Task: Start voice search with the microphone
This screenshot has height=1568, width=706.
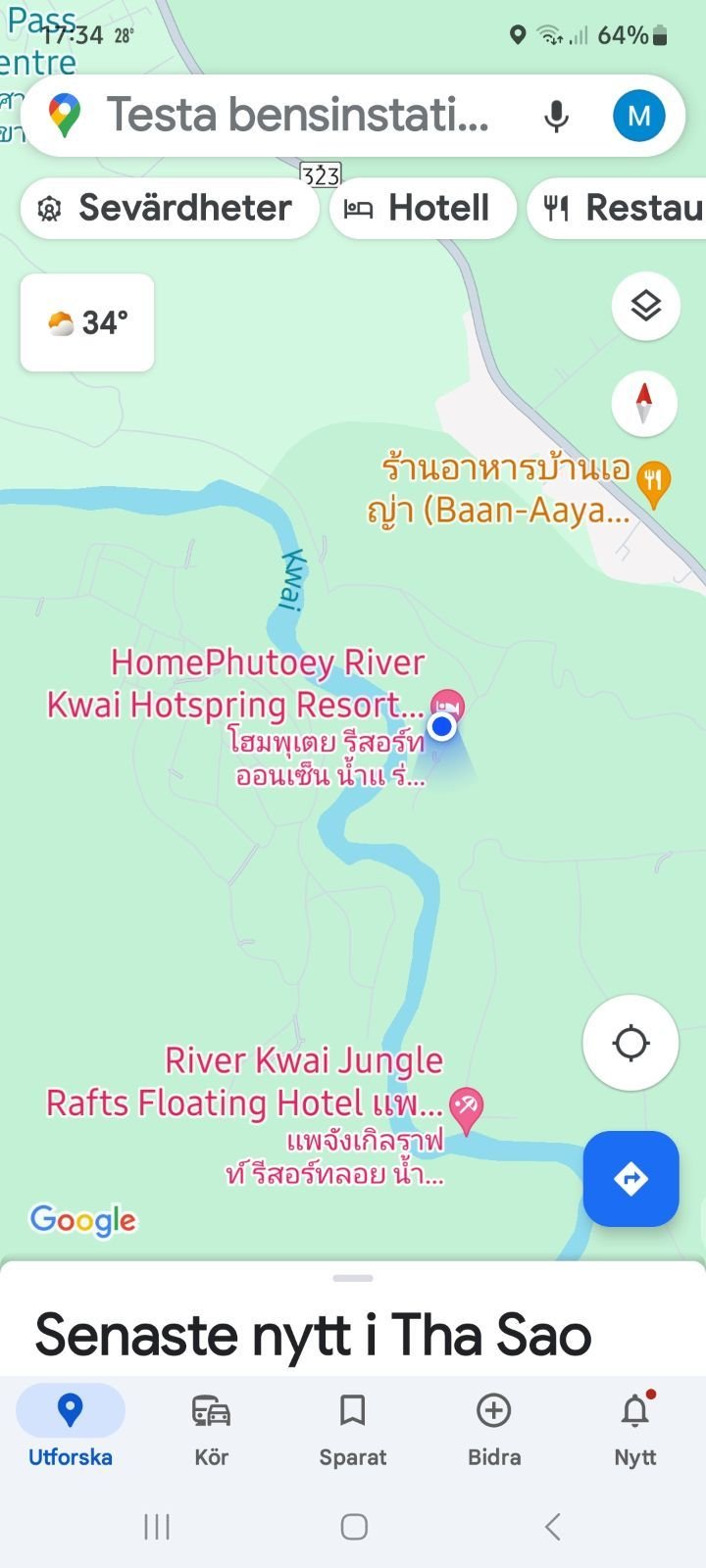Action: (556, 116)
